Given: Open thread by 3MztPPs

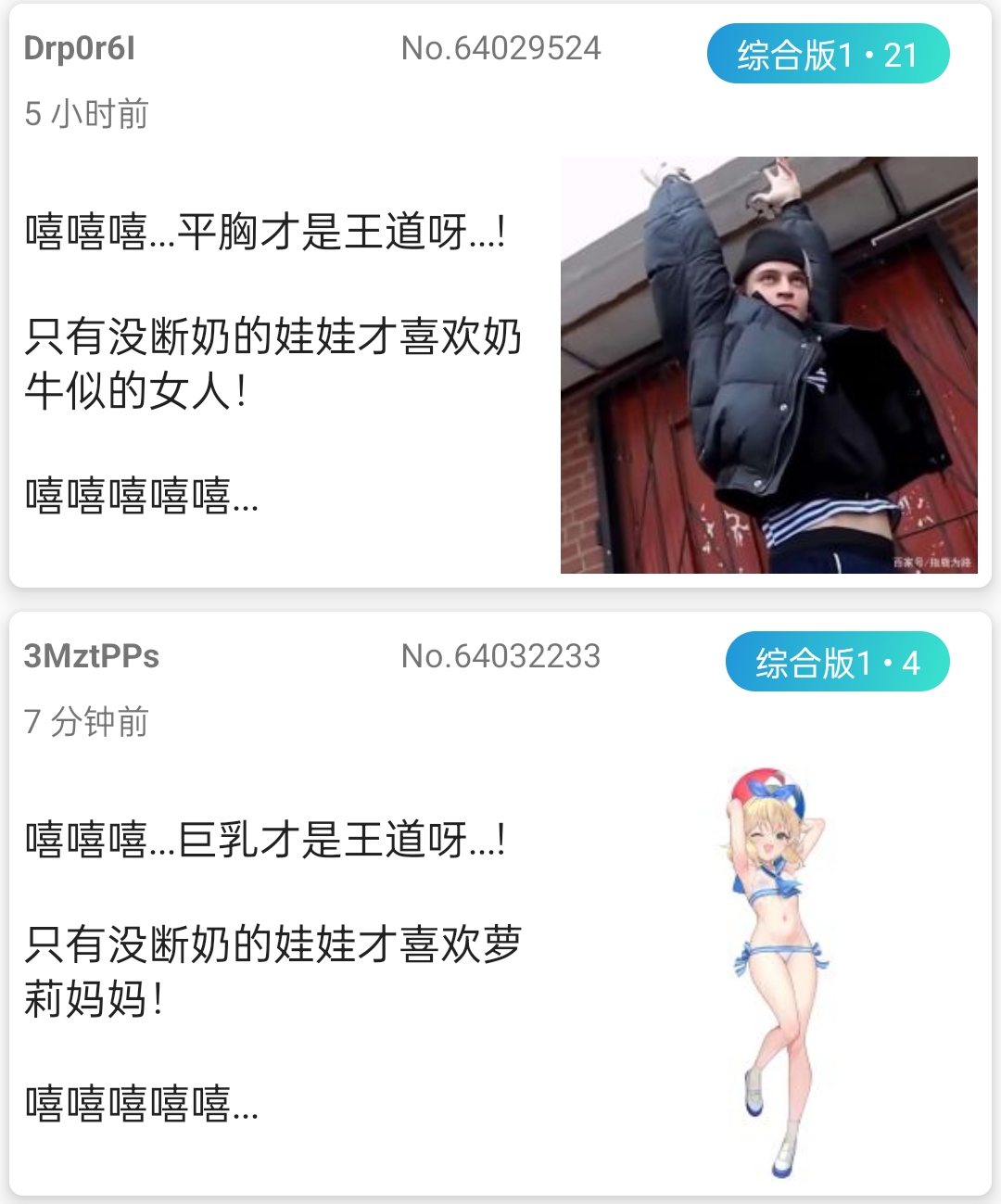Looking at the screenshot, I should pos(273,970).
